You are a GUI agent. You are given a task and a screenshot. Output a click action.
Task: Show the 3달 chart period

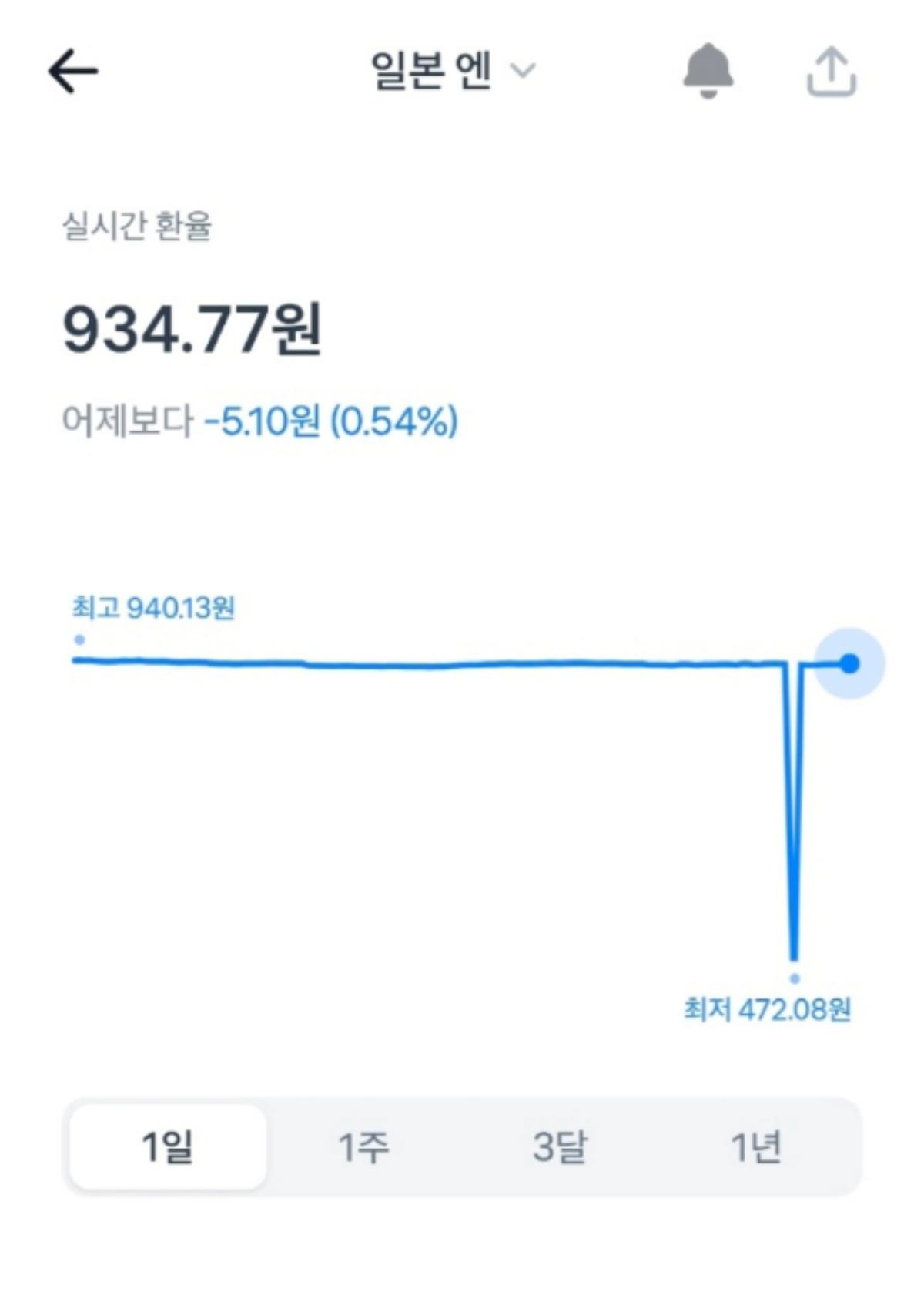[x=560, y=1146]
